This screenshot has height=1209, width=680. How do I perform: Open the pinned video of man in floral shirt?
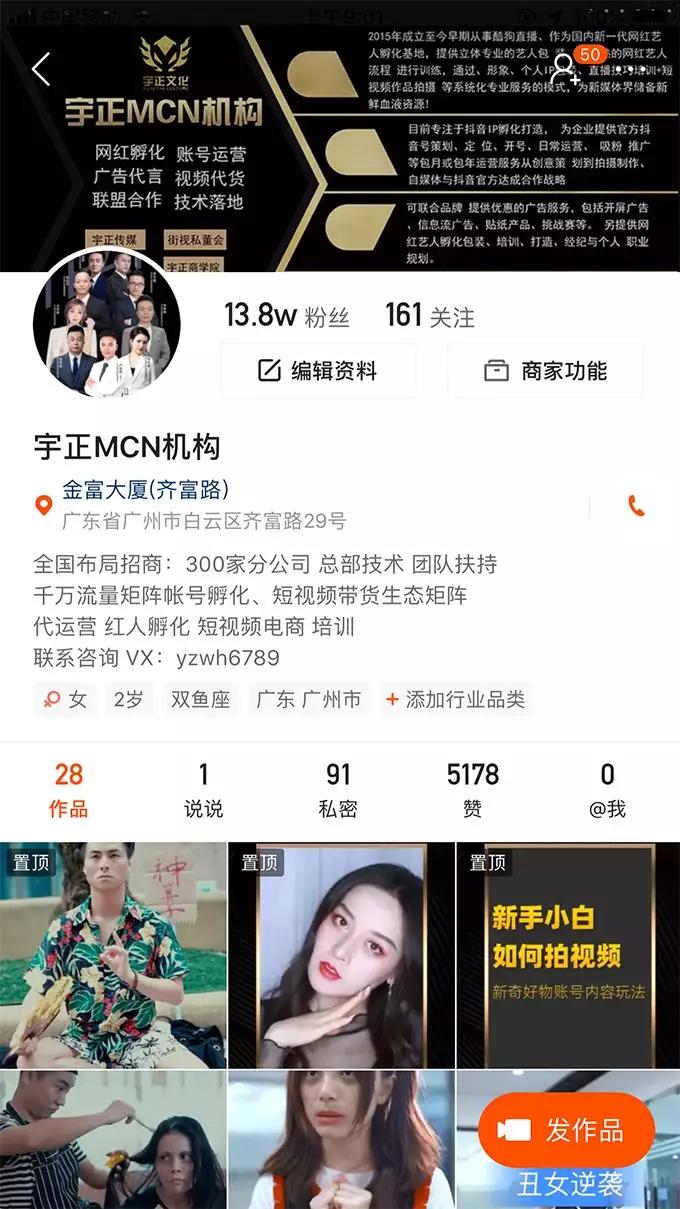pyautogui.click(x=113, y=955)
